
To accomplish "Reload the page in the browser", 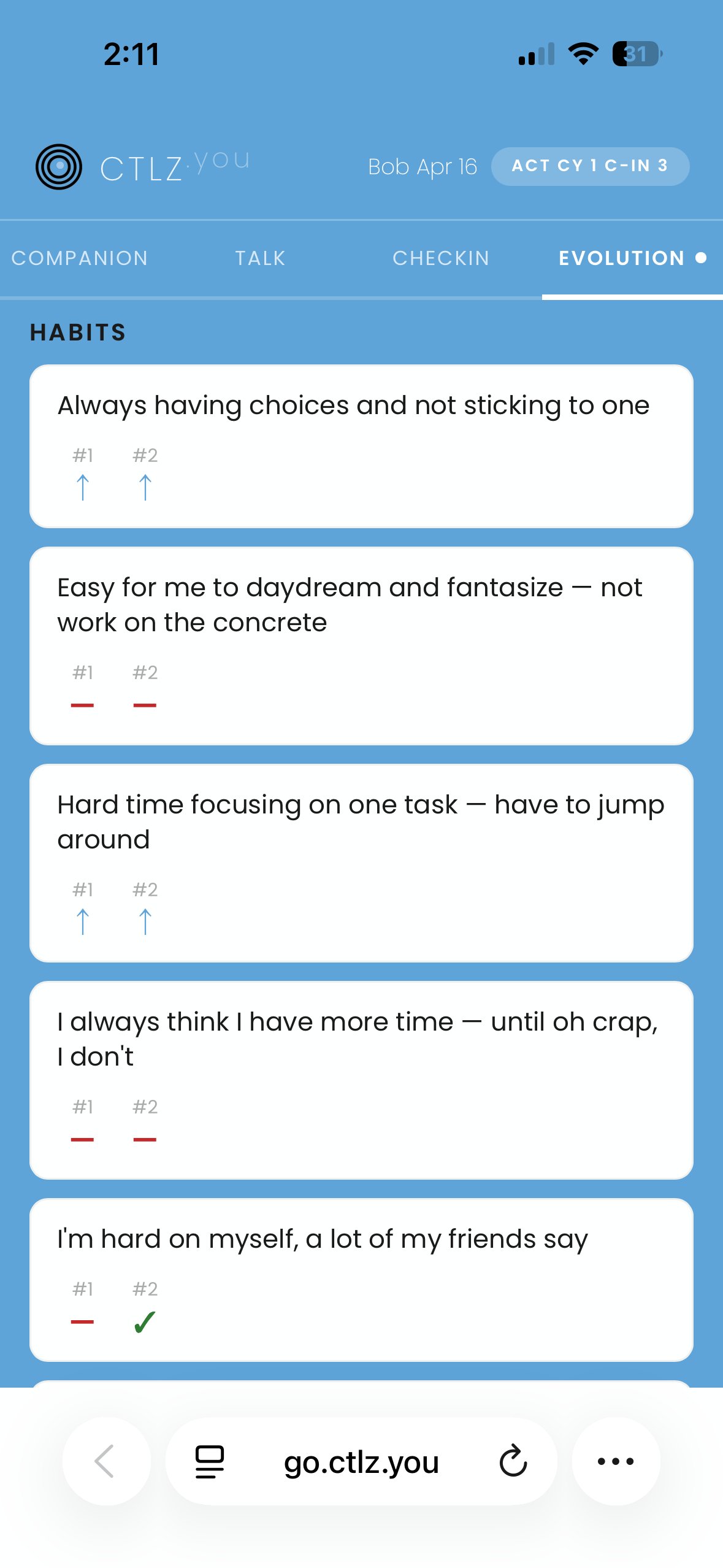I will (513, 1461).
